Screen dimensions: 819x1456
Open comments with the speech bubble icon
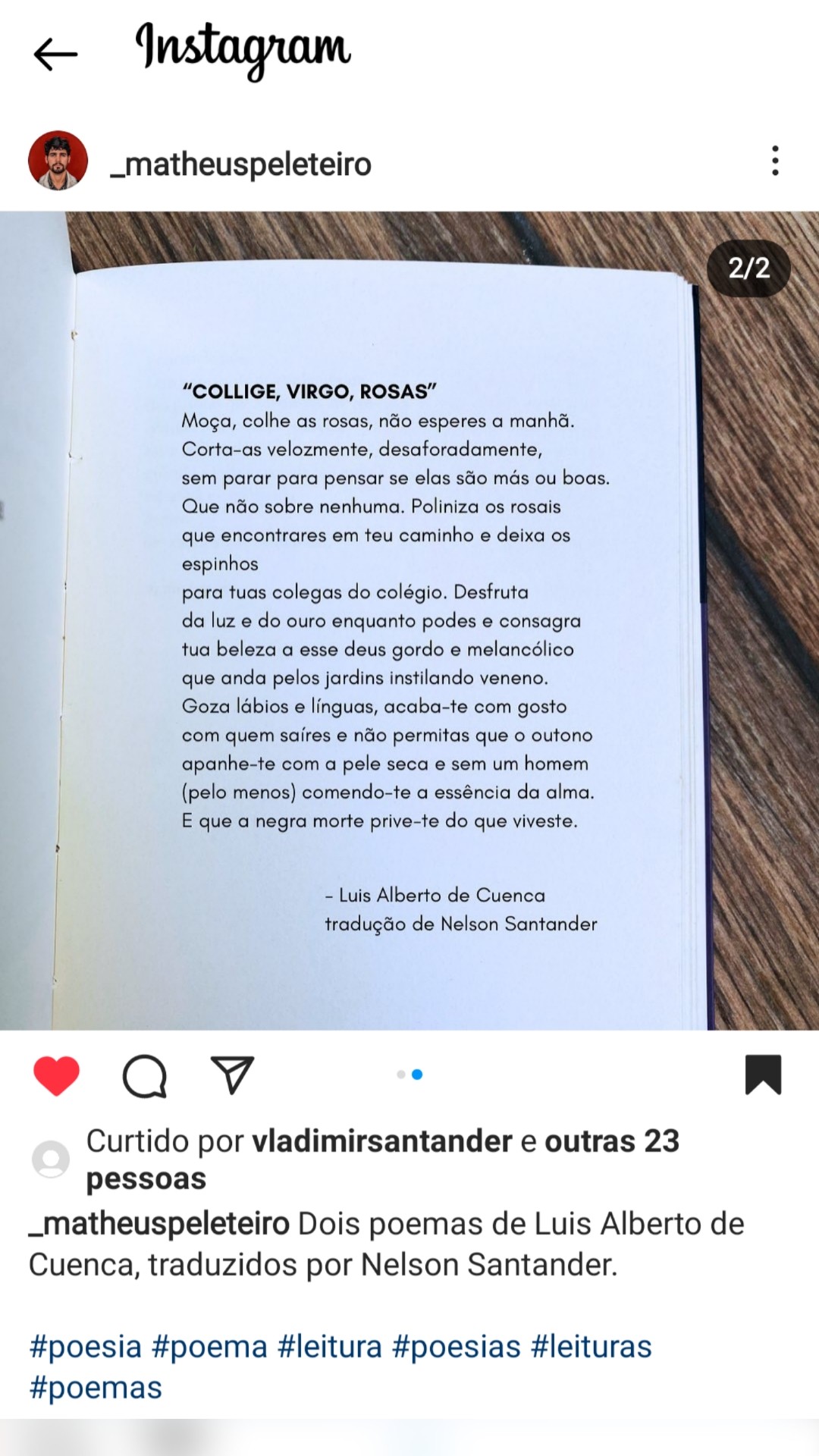145,1075
